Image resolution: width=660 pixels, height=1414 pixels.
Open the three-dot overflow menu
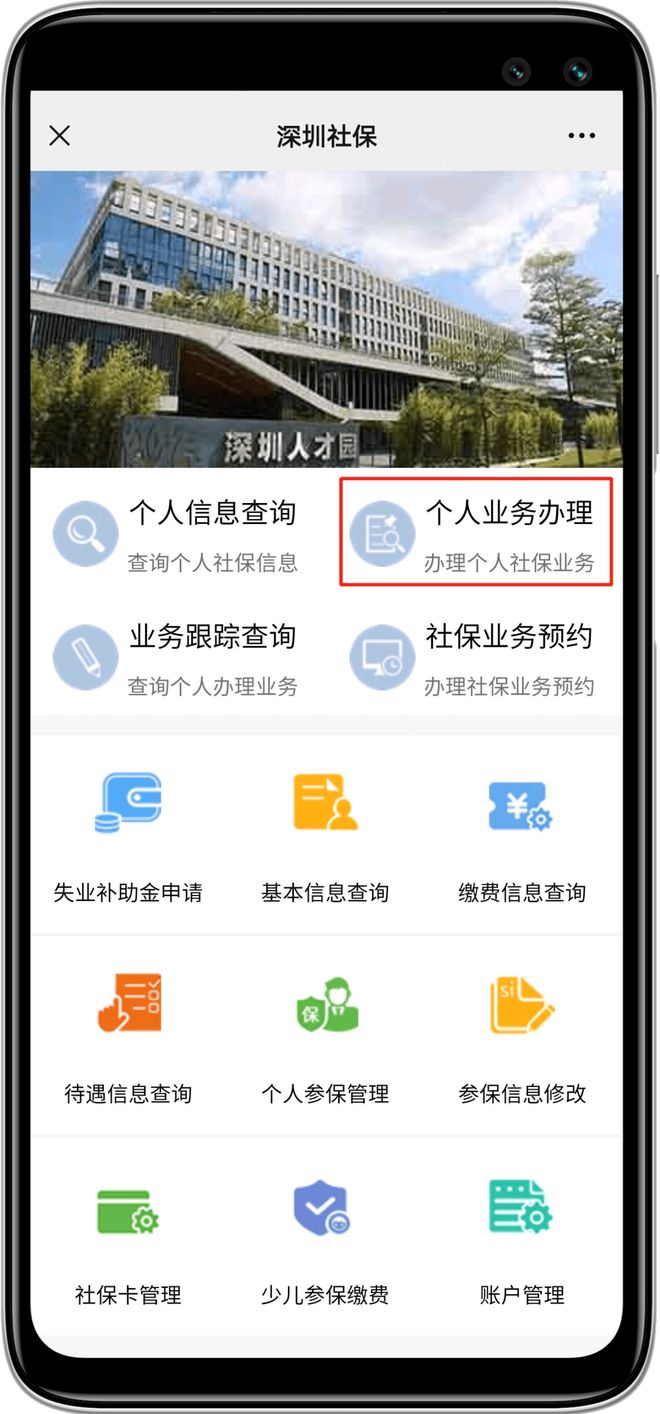[x=581, y=136]
